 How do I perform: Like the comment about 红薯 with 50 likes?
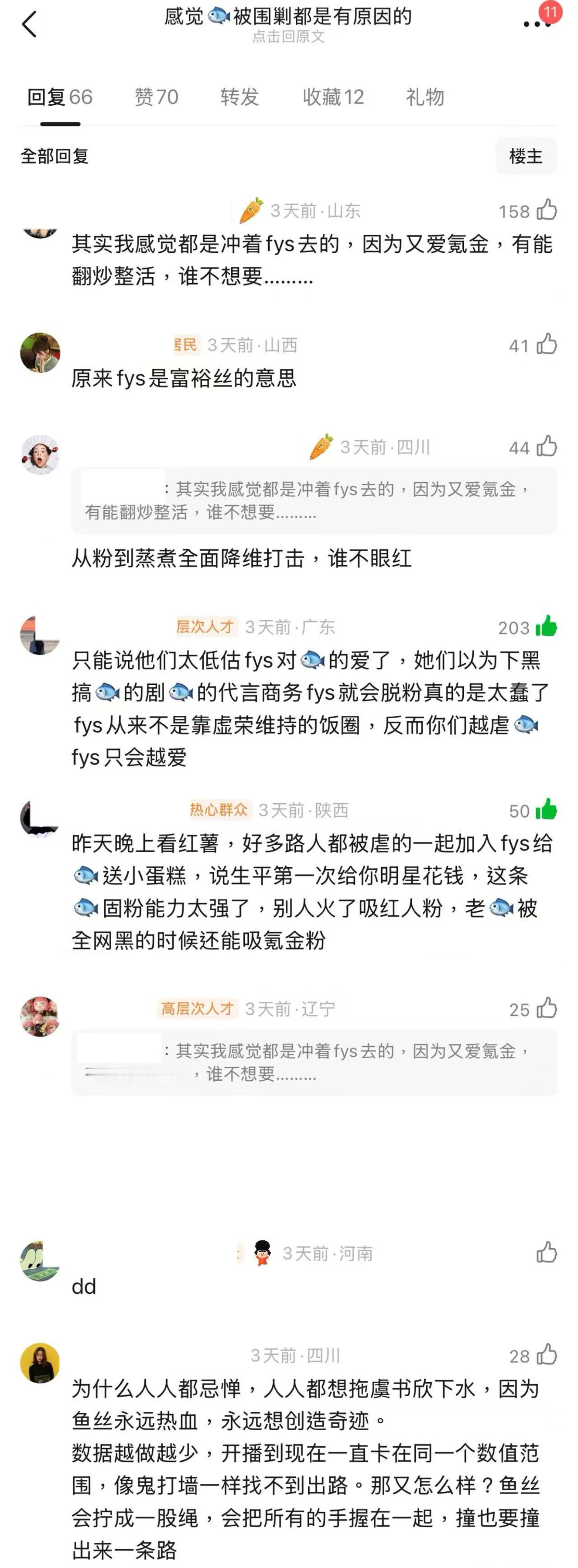[546, 809]
